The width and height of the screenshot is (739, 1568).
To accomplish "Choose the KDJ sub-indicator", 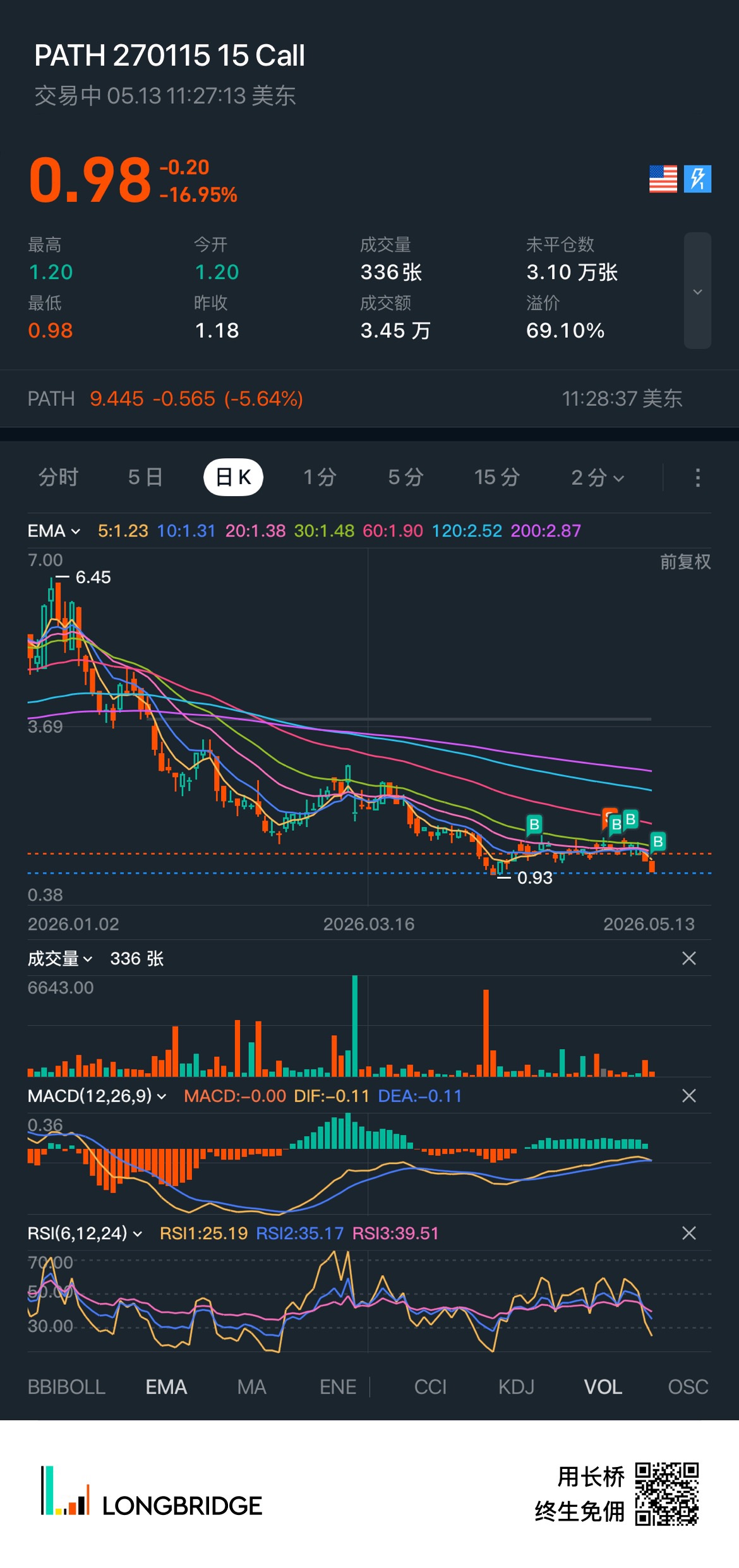I will pos(516,1387).
